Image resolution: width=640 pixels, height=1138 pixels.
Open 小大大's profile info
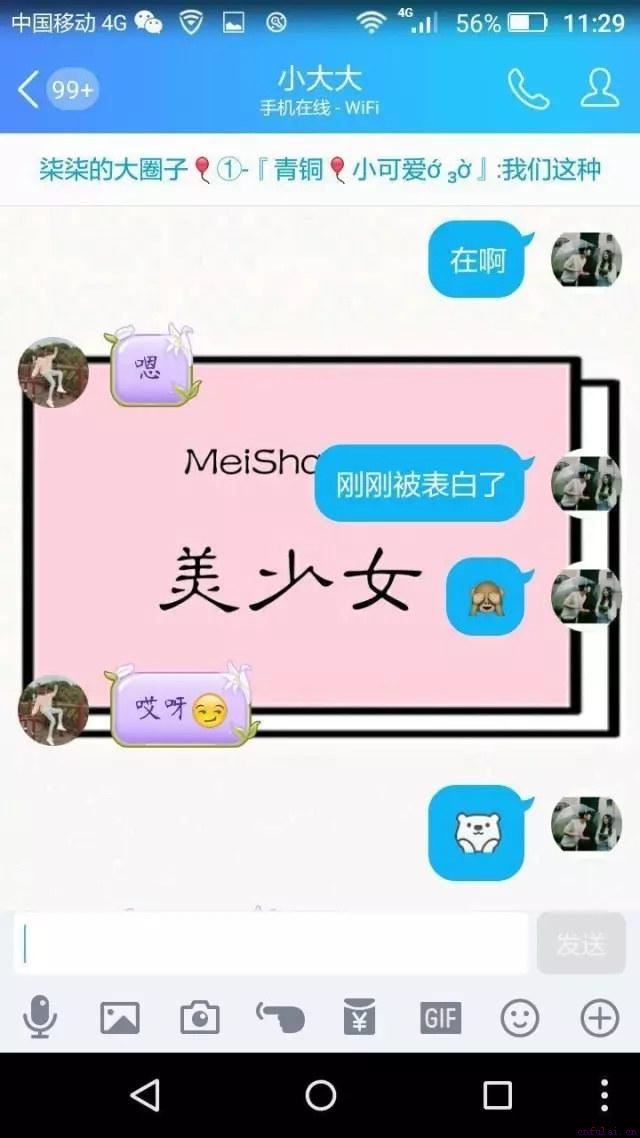599,89
